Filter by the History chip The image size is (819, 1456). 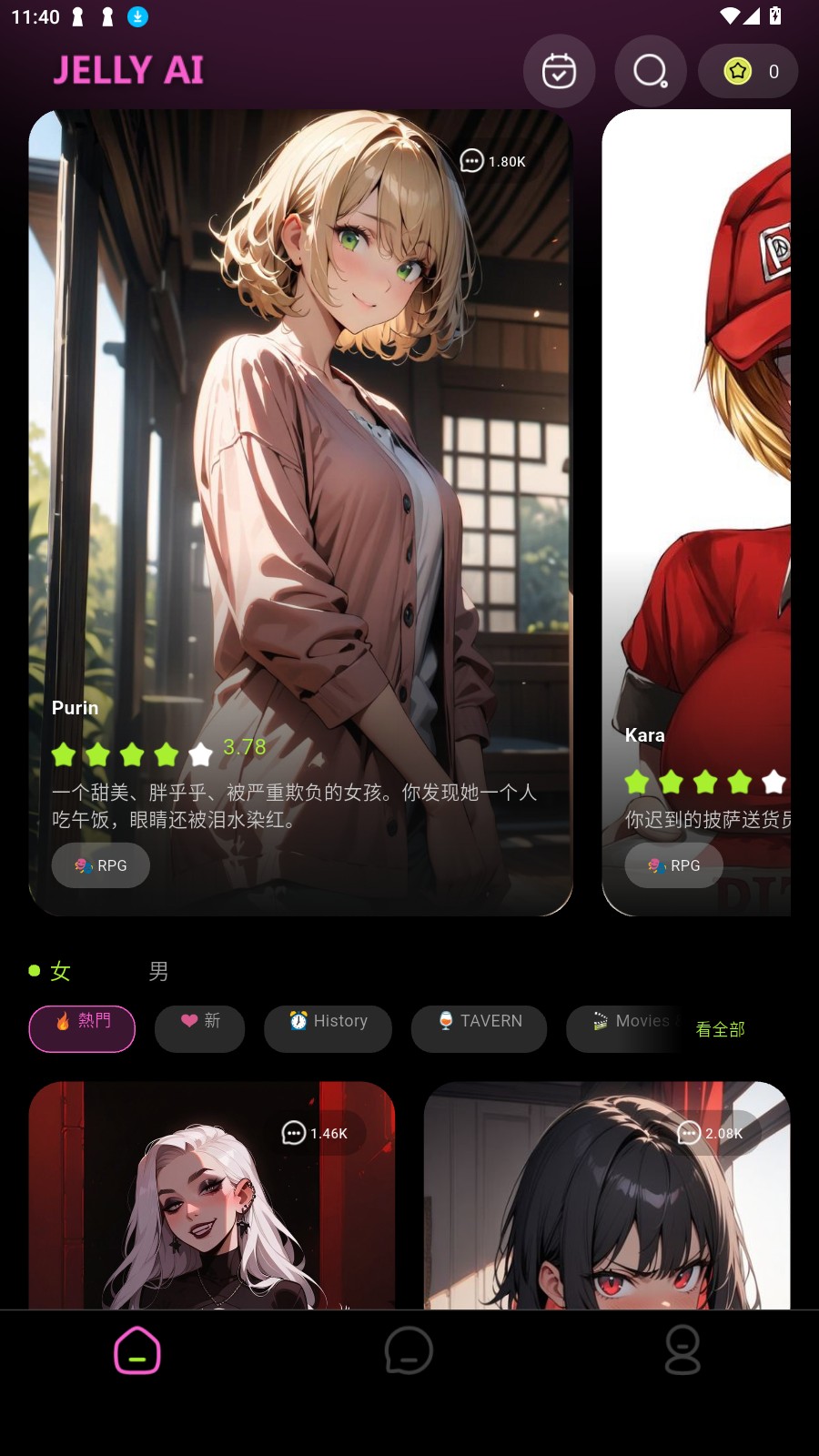(x=328, y=1028)
